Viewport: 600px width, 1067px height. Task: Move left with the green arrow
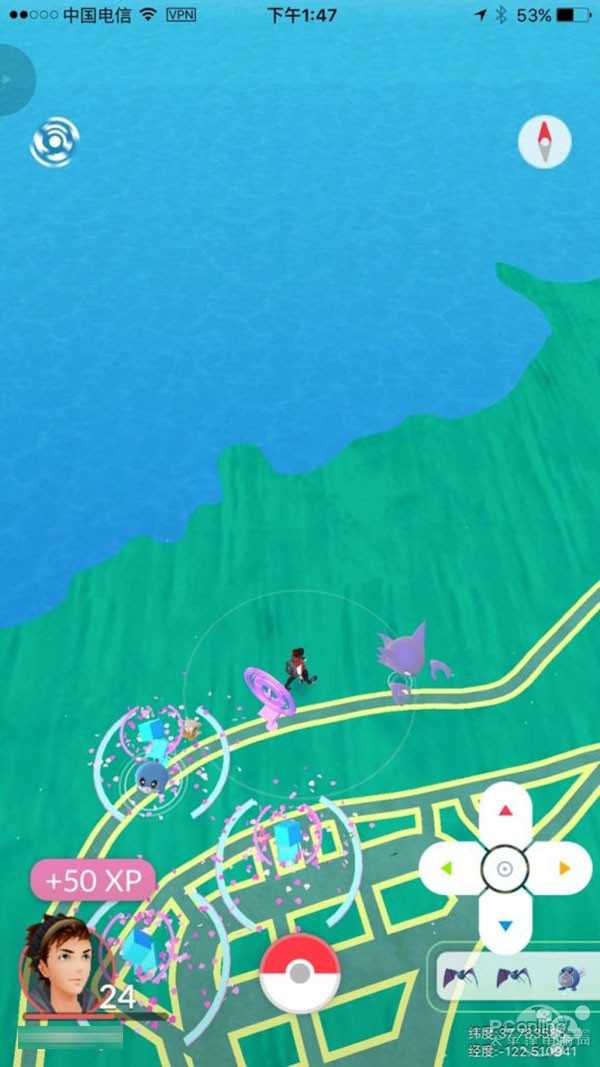click(x=447, y=868)
